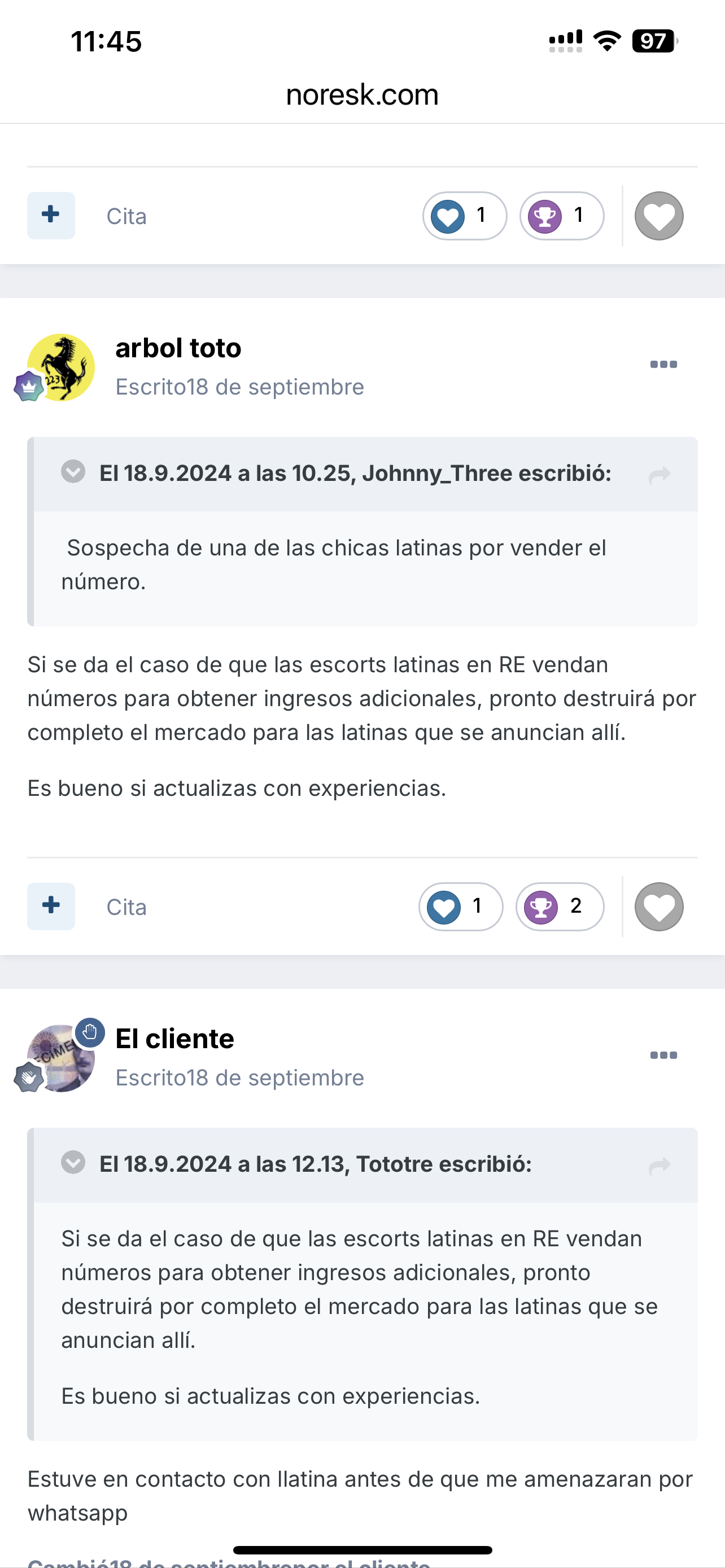Go to Johnny_Three's original quoted post
This screenshot has height=1568, width=725.
[660, 475]
